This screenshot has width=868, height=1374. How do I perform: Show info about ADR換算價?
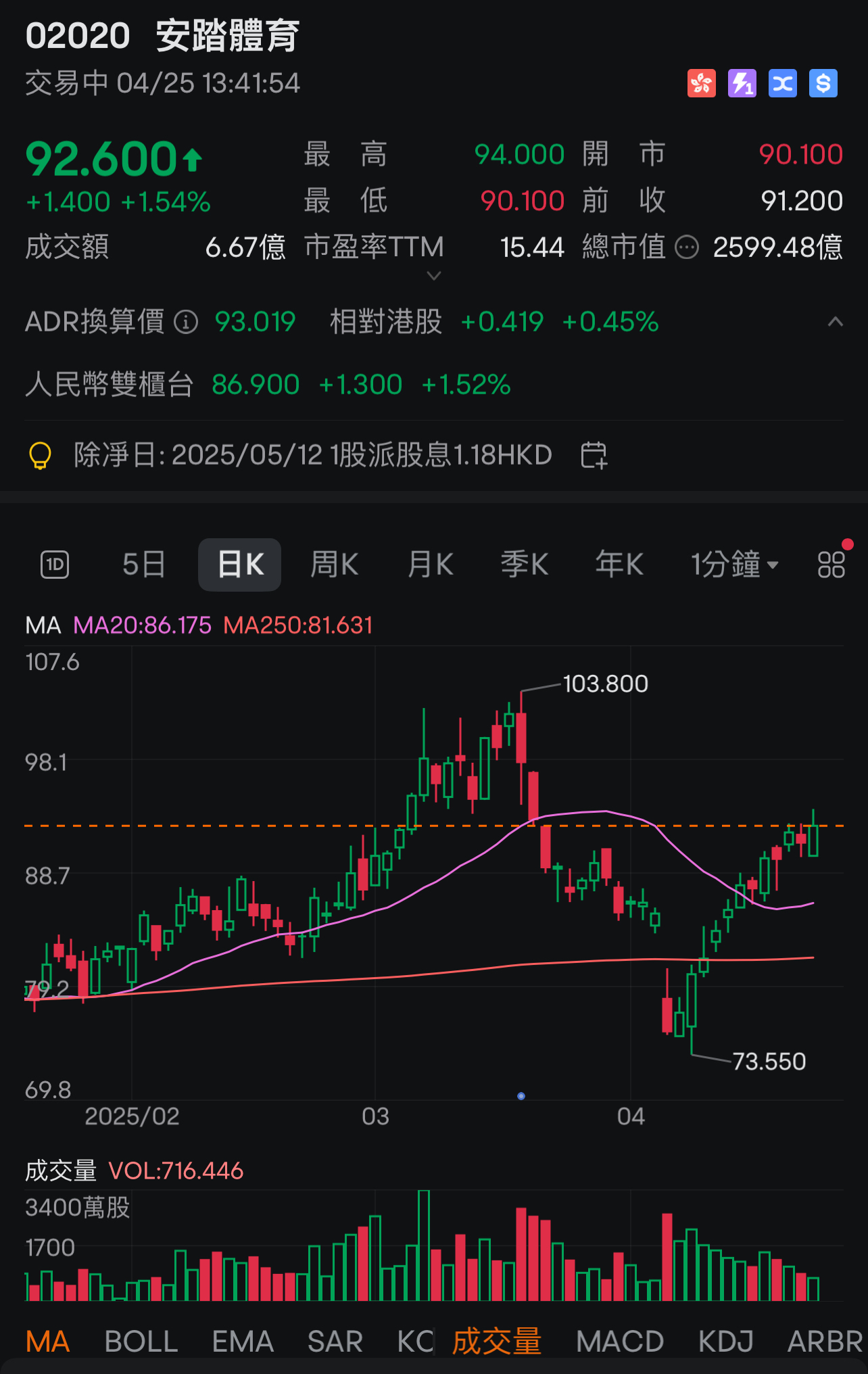click(x=186, y=322)
